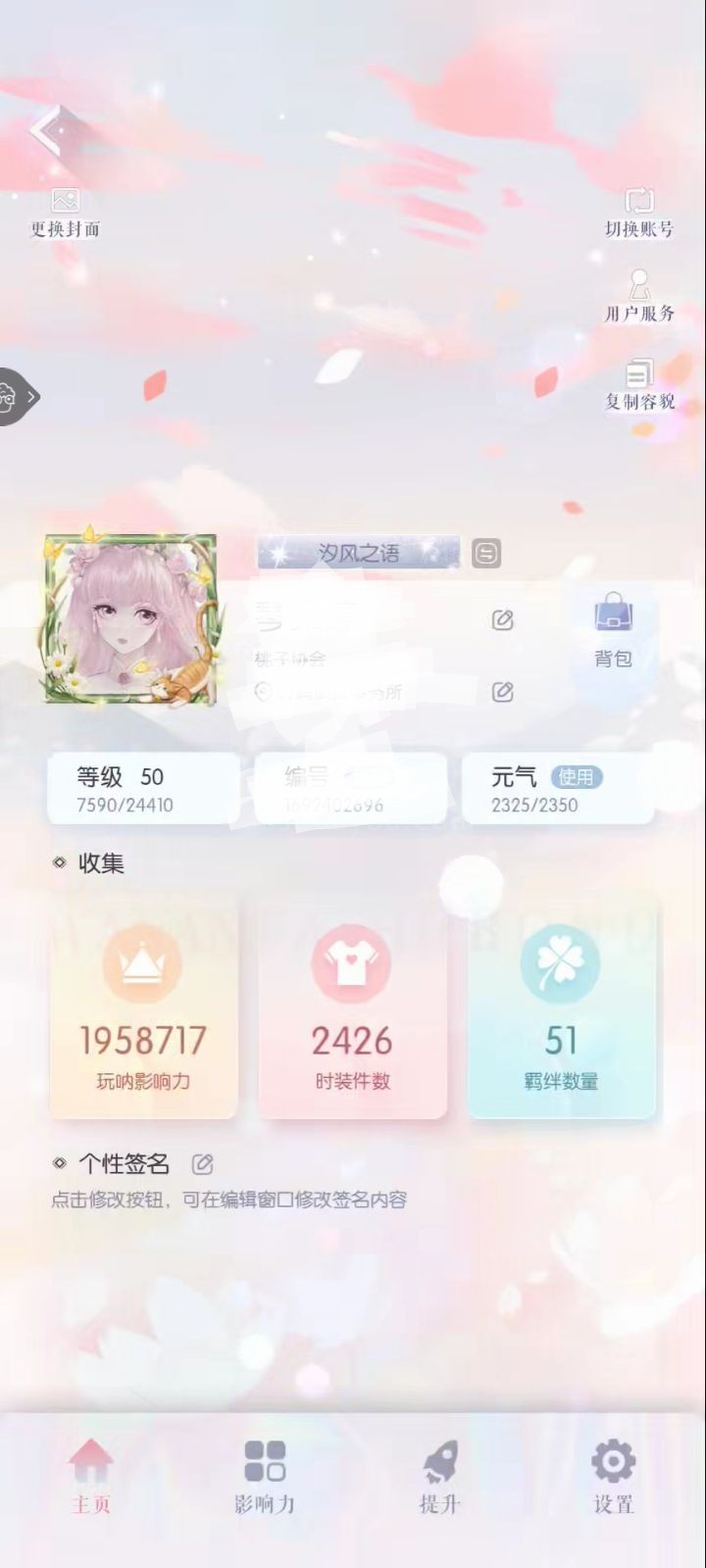Switch to the 主页 tab
The image size is (706, 1568).
tap(91, 1477)
